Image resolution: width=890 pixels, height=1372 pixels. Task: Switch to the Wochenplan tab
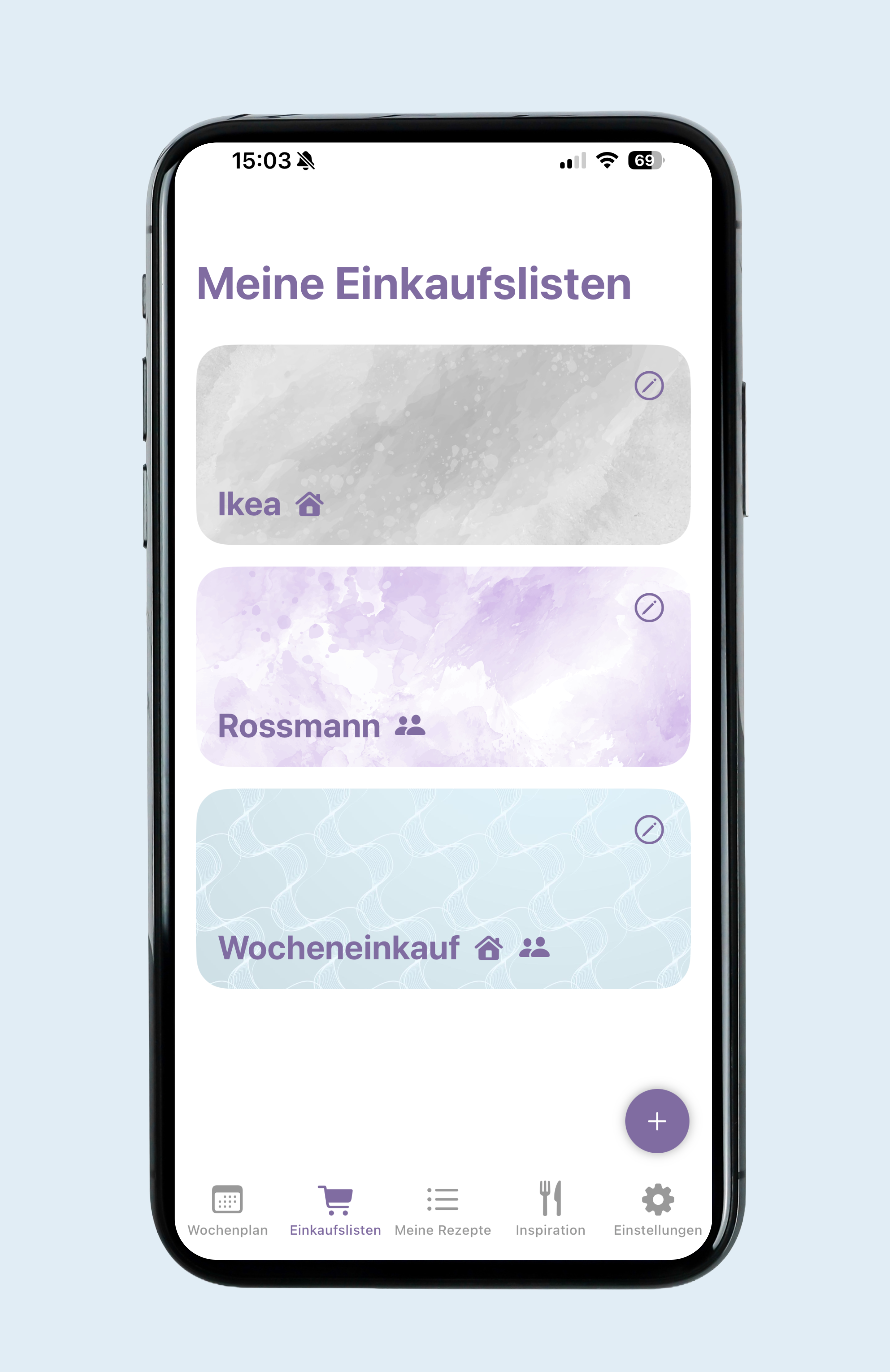228,1209
